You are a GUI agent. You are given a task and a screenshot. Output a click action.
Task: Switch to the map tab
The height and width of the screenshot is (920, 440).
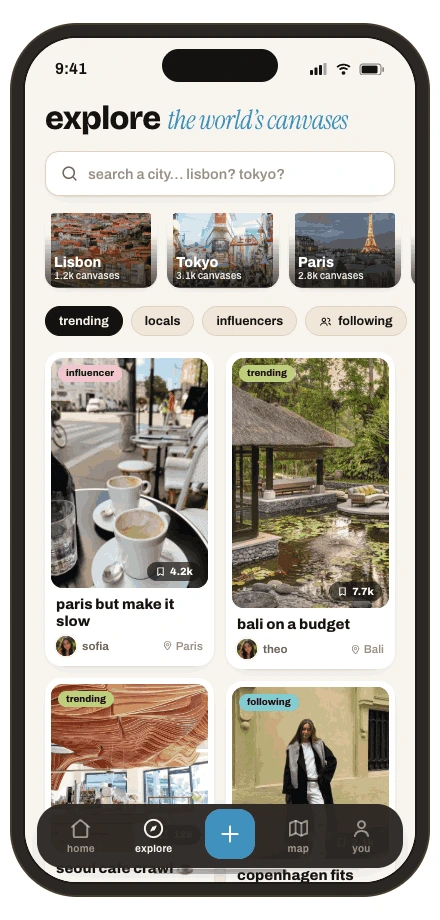[x=299, y=836]
